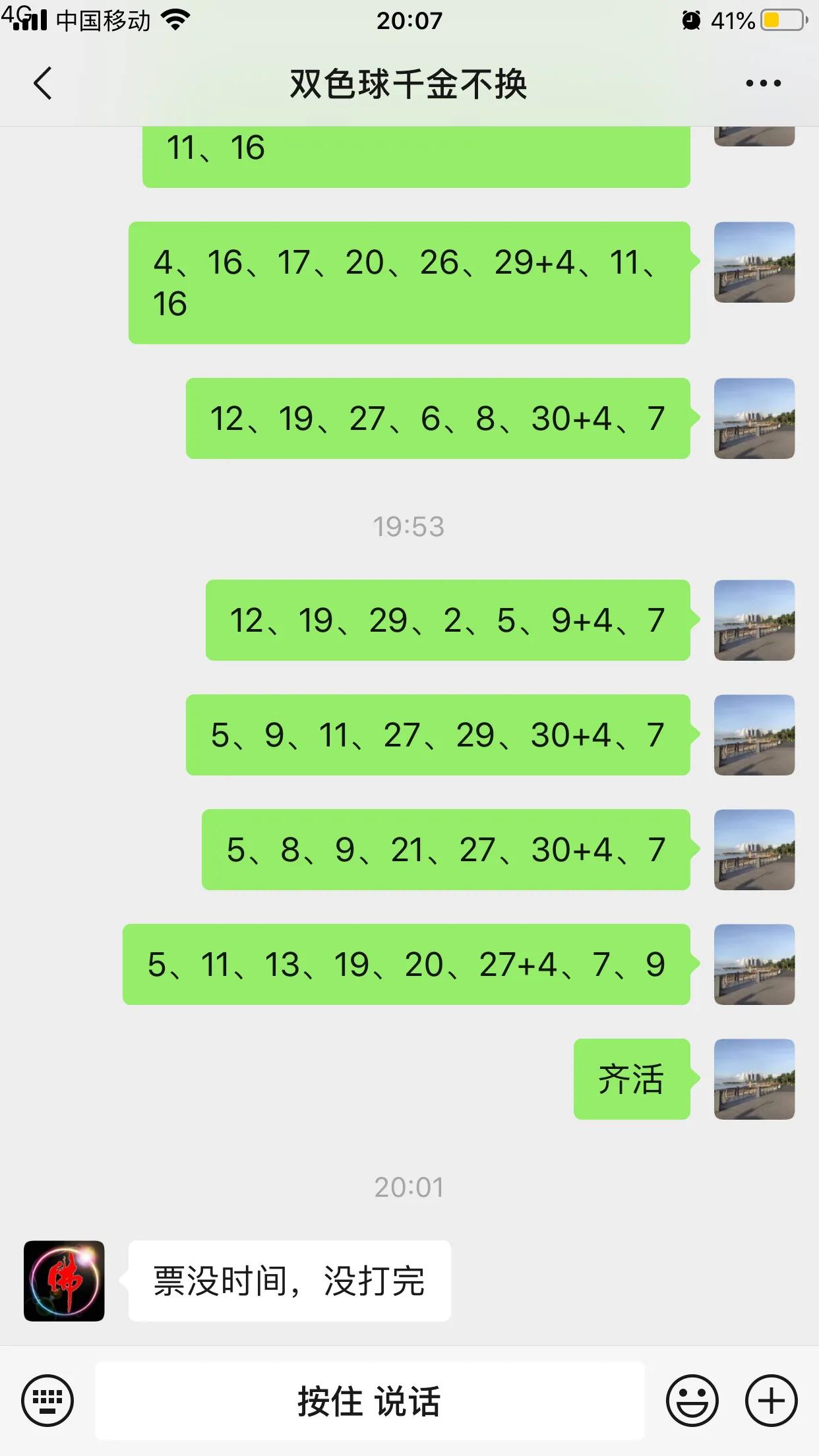
Task: Open the chat info overflow menu
Action: coord(763,84)
